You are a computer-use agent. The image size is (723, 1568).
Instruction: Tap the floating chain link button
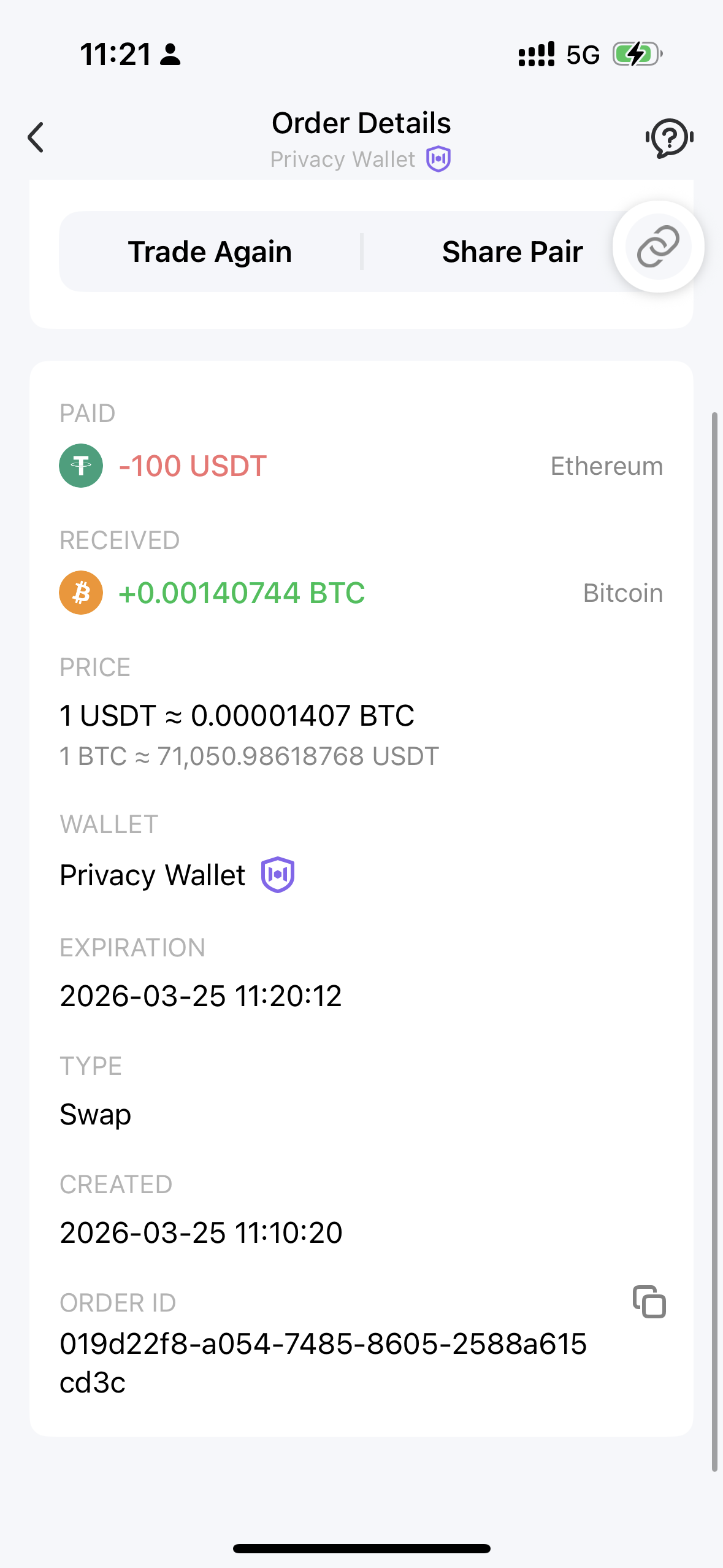[658, 247]
